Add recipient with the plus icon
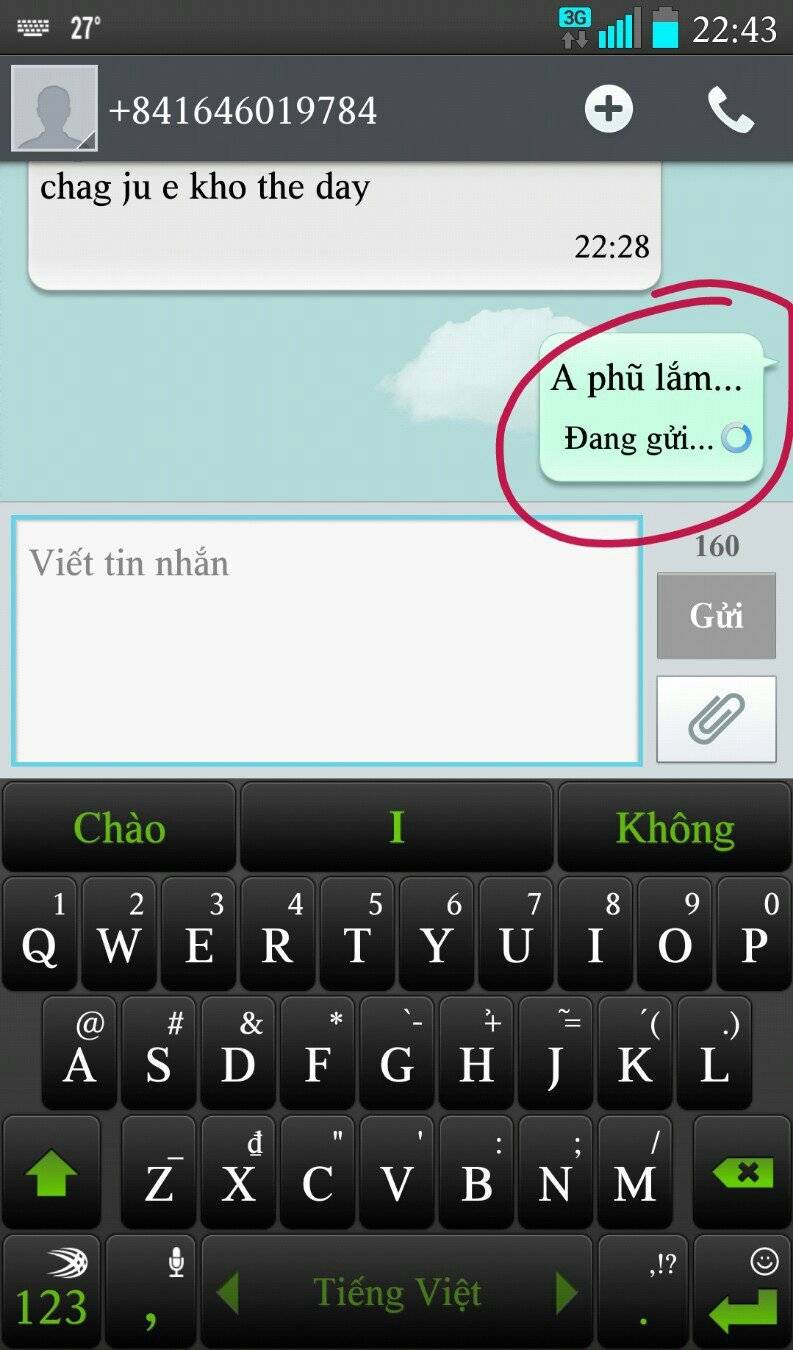This screenshot has width=793, height=1350. (609, 109)
